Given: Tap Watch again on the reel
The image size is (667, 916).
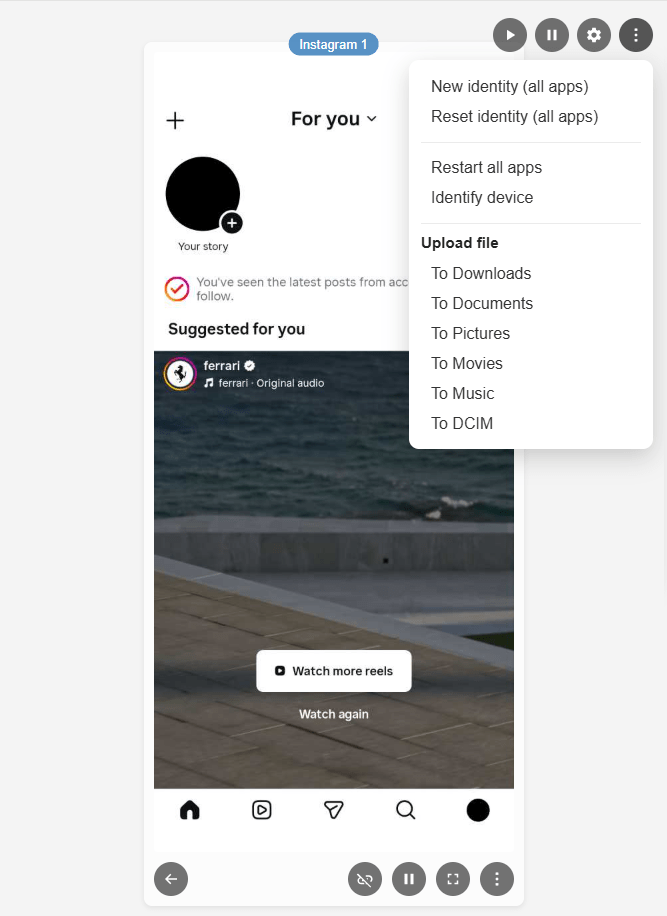Looking at the screenshot, I should pyautogui.click(x=333, y=714).
